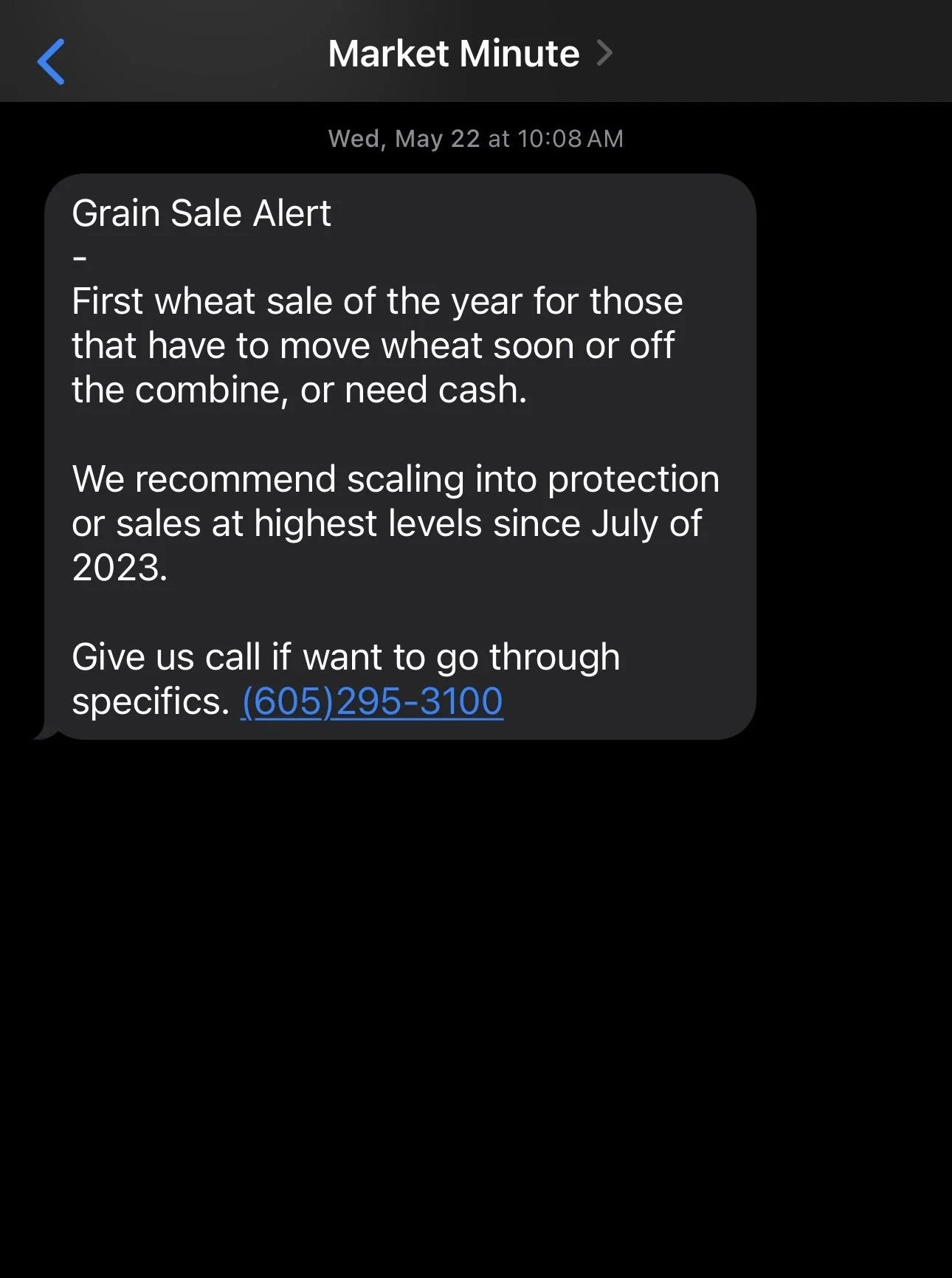Go back to the messages list
Screen dimensions: 952x1278
[x=51, y=62]
